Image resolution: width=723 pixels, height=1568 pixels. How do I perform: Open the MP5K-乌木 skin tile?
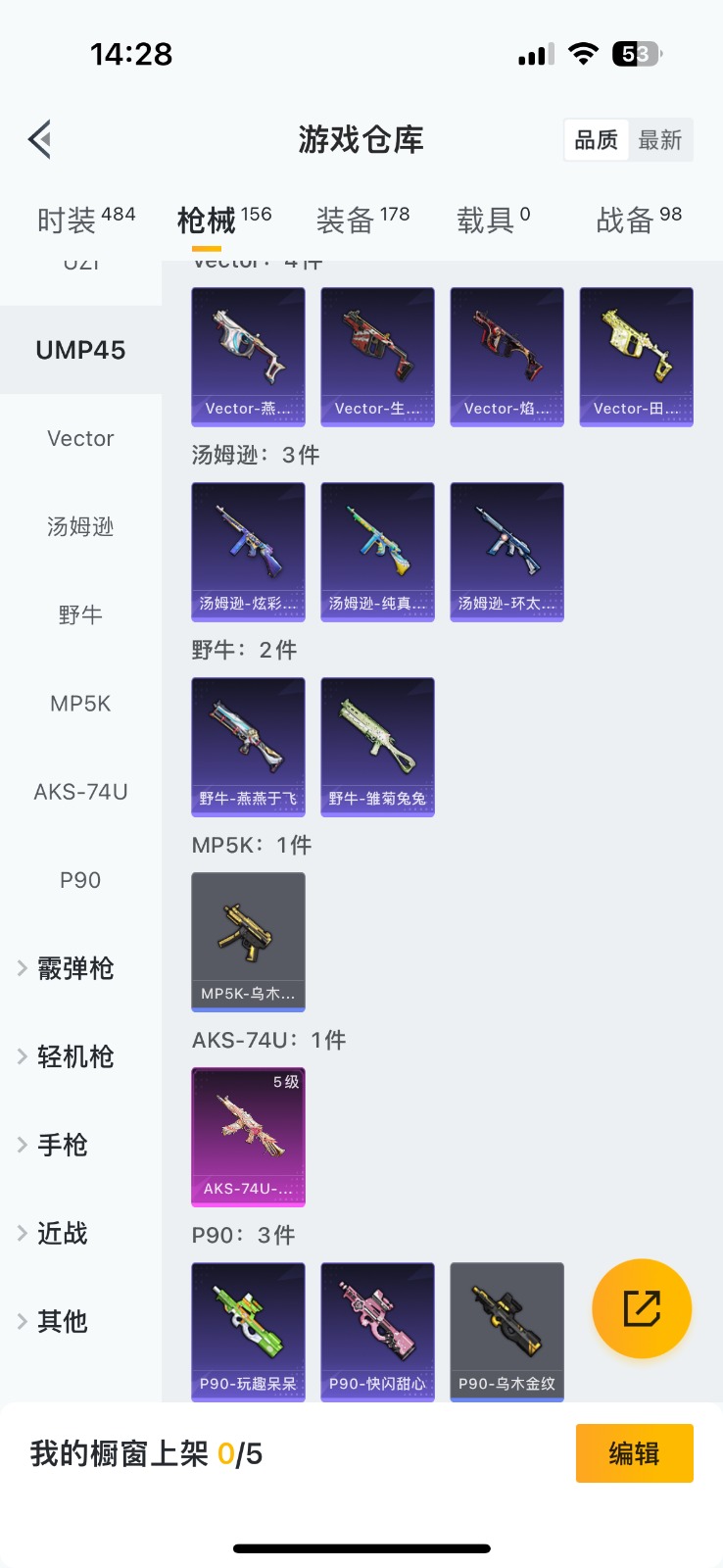(248, 941)
